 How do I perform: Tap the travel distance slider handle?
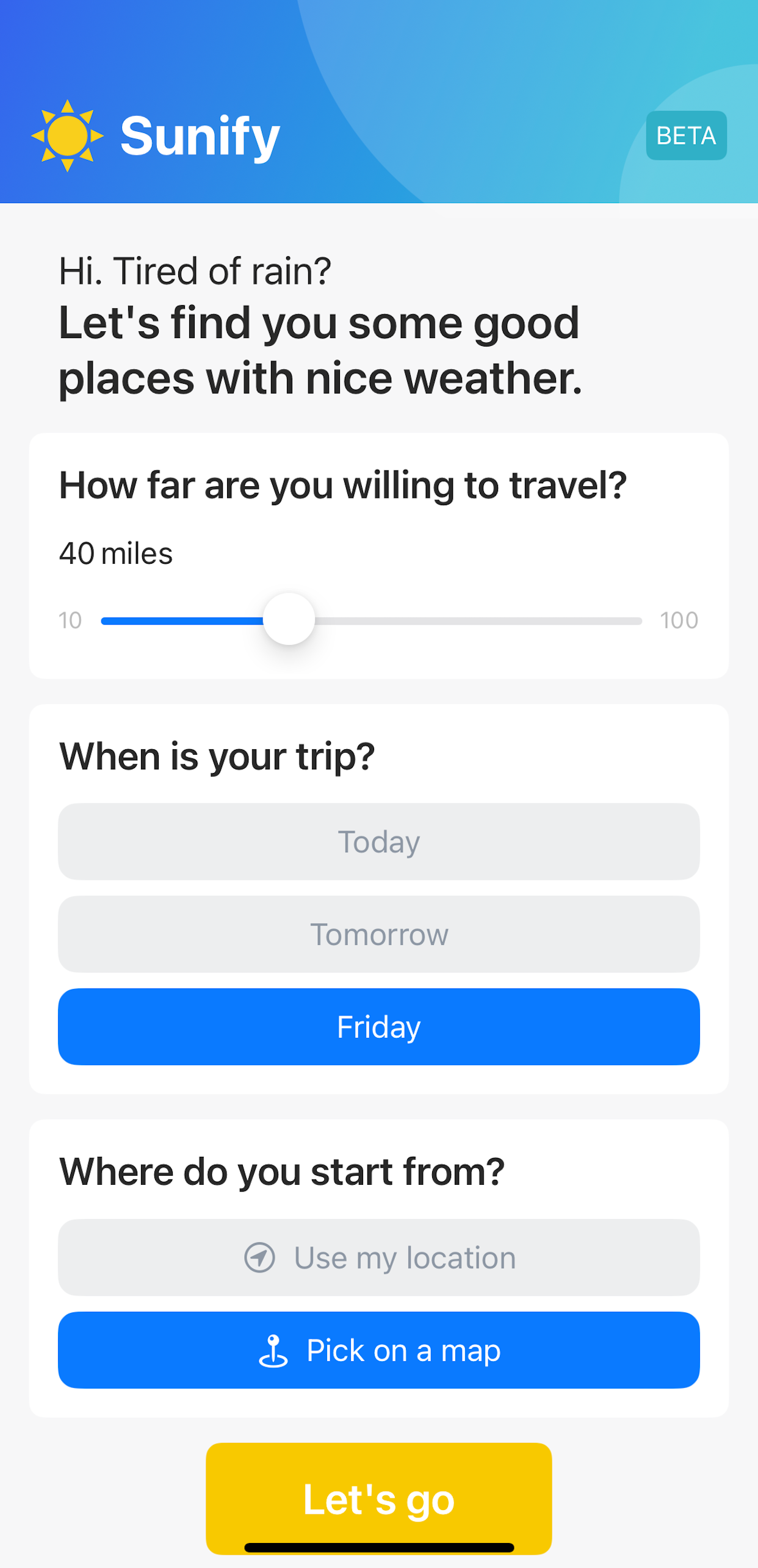tap(289, 619)
